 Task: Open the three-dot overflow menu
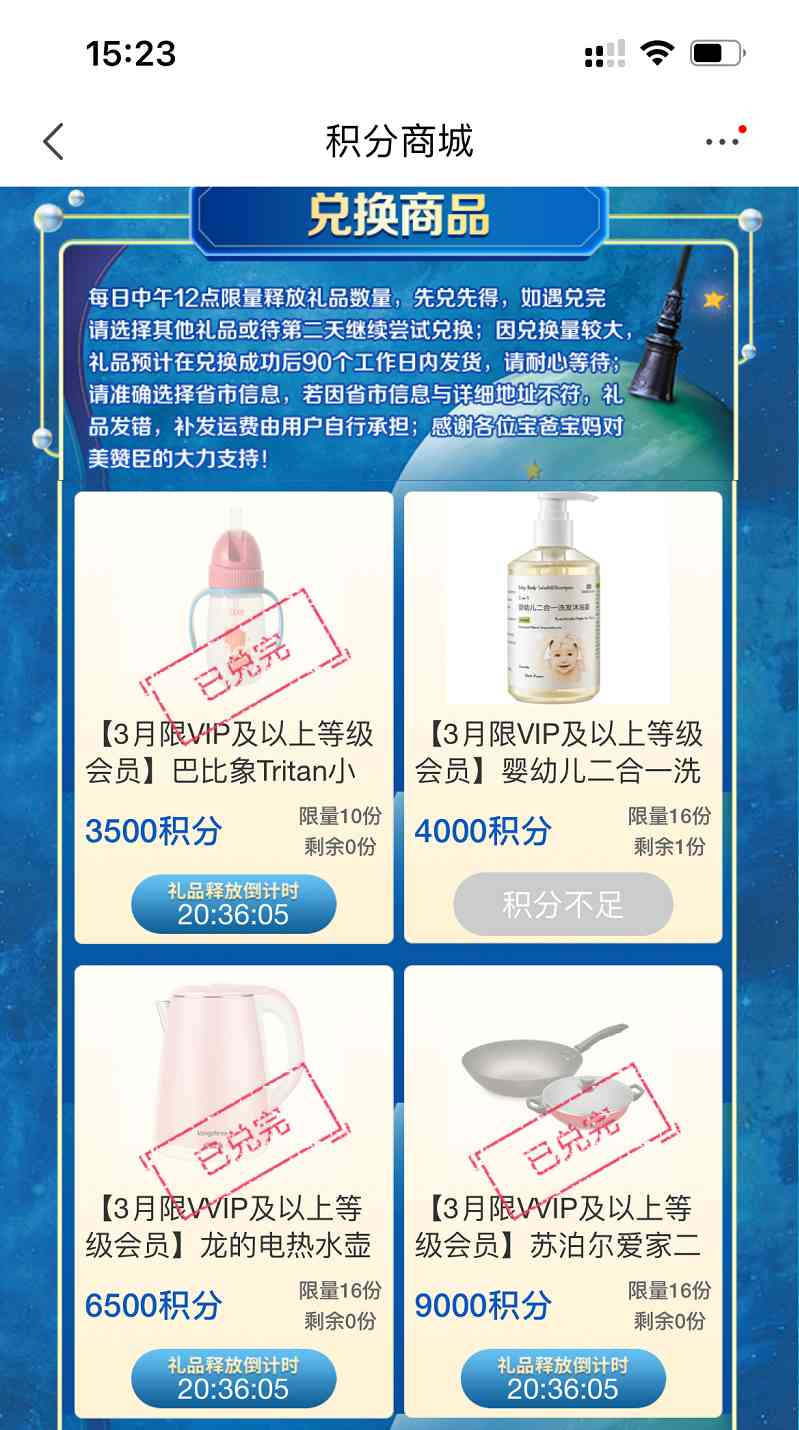pos(723,142)
